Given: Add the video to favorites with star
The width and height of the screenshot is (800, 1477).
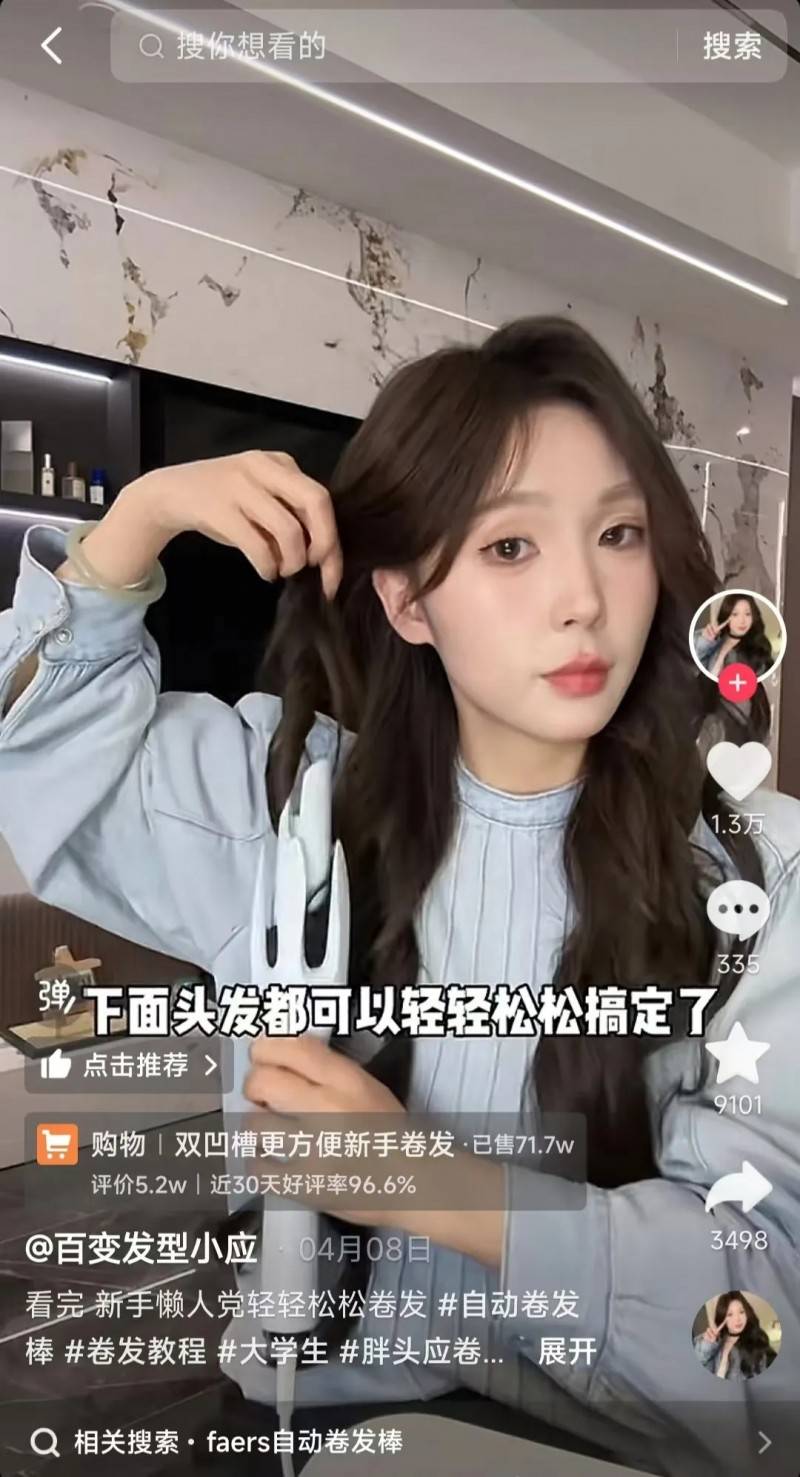Looking at the screenshot, I should [738, 1054].
